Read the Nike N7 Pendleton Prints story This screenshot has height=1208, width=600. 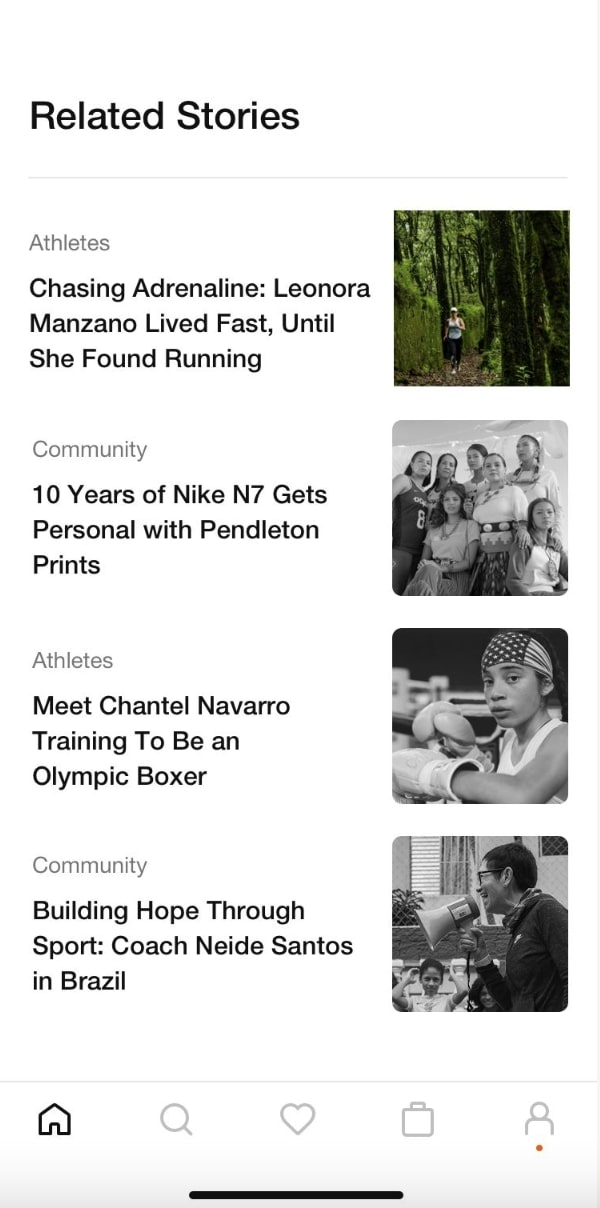click(x=180, y=529)
